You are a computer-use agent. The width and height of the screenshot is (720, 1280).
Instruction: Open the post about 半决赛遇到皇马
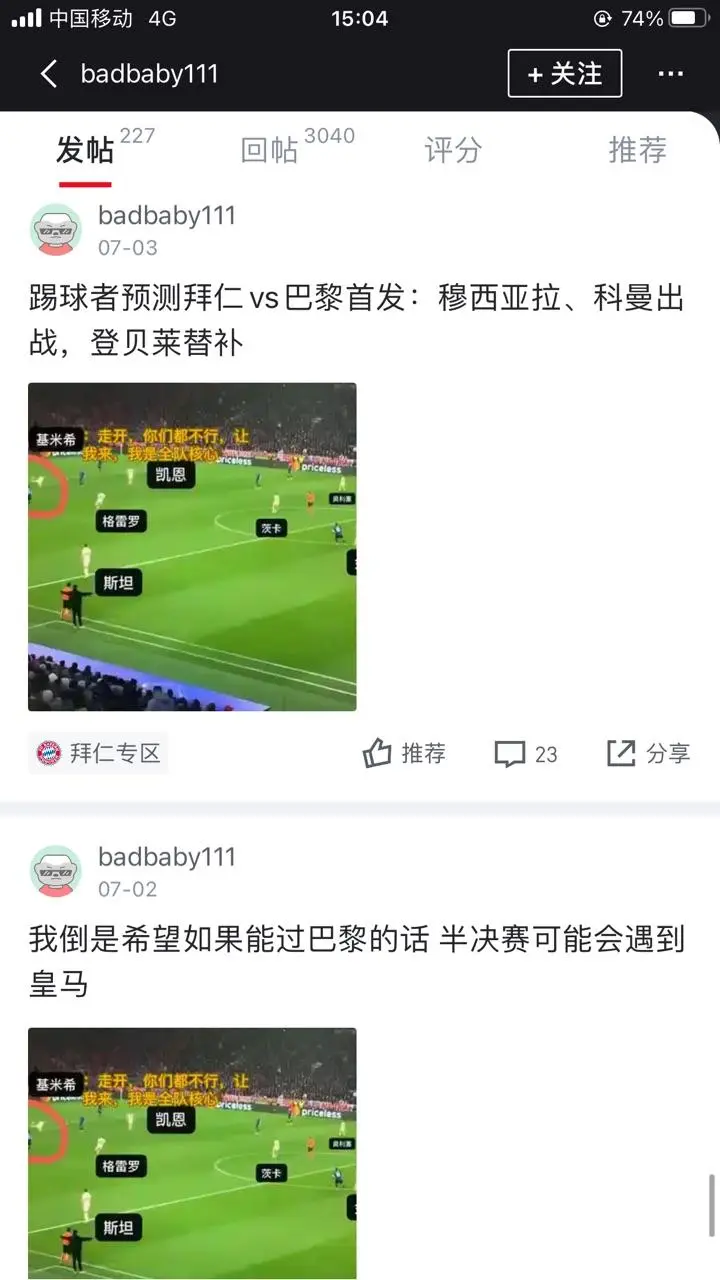tap(355, 962)
